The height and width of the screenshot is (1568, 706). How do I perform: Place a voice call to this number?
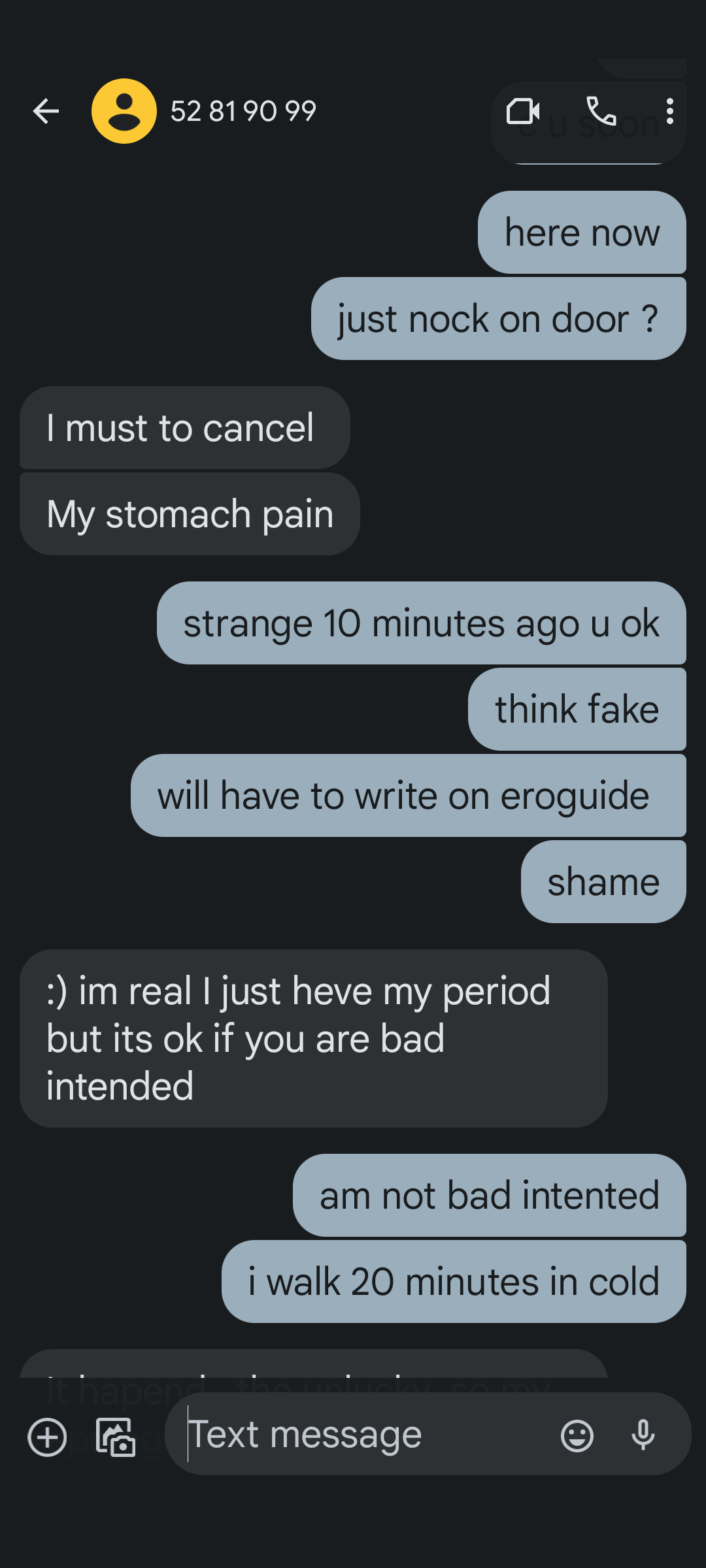coord(601,111)
